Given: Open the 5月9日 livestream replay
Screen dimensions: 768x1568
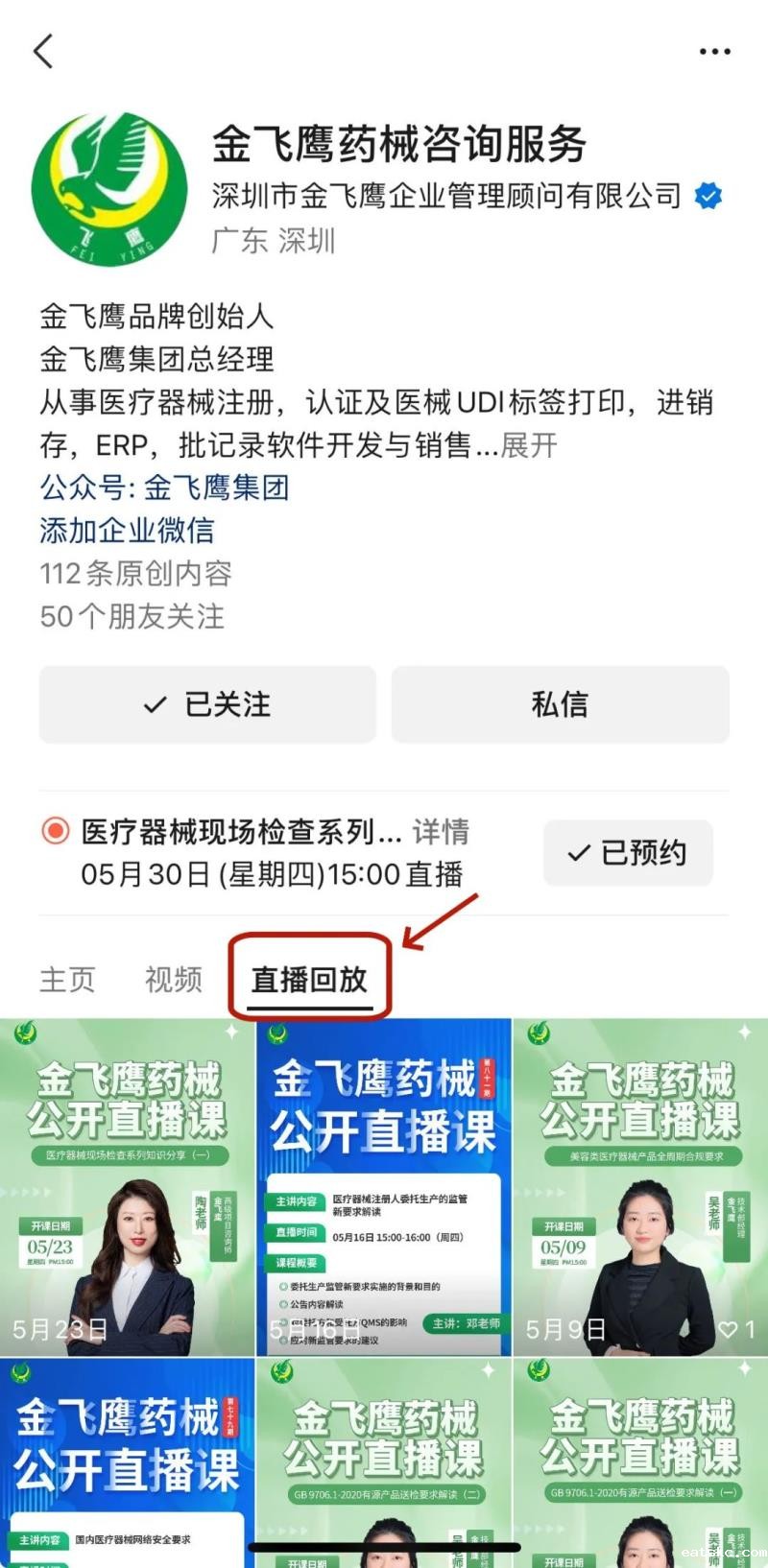Looking at the screenshot, I should click(x=640, y=1187).
